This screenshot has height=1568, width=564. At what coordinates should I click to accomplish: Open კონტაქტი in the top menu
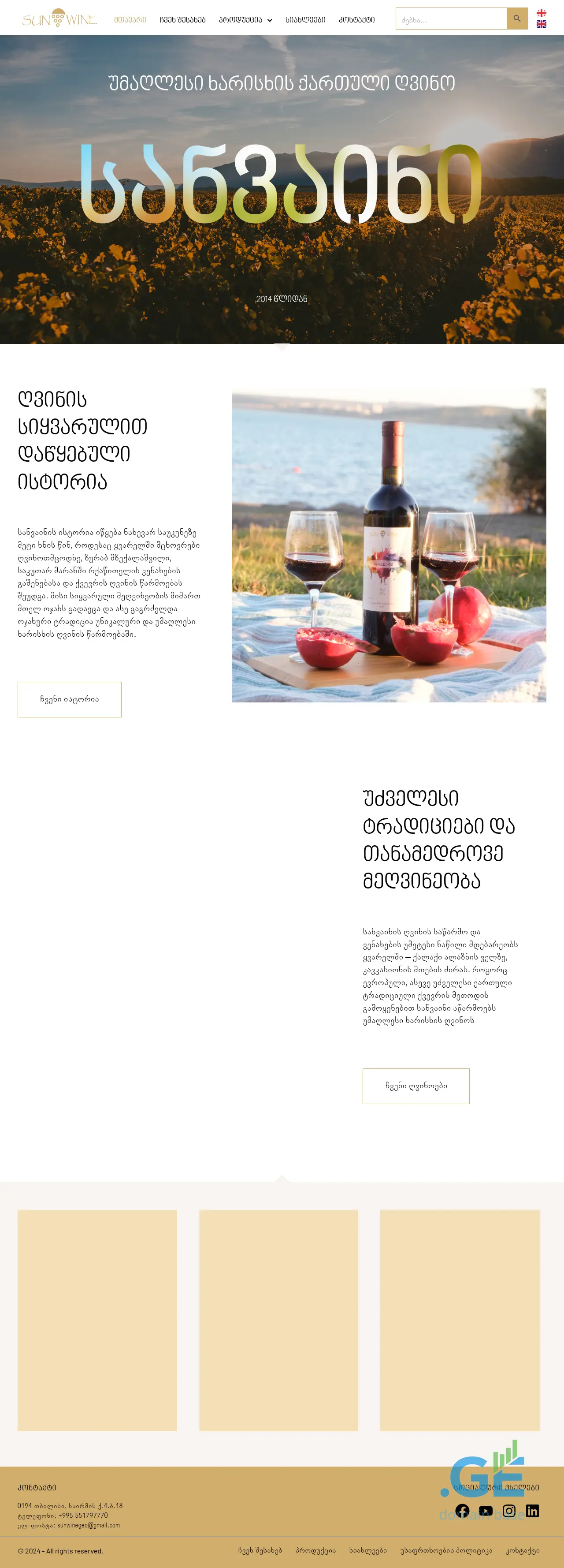[356, 19]
